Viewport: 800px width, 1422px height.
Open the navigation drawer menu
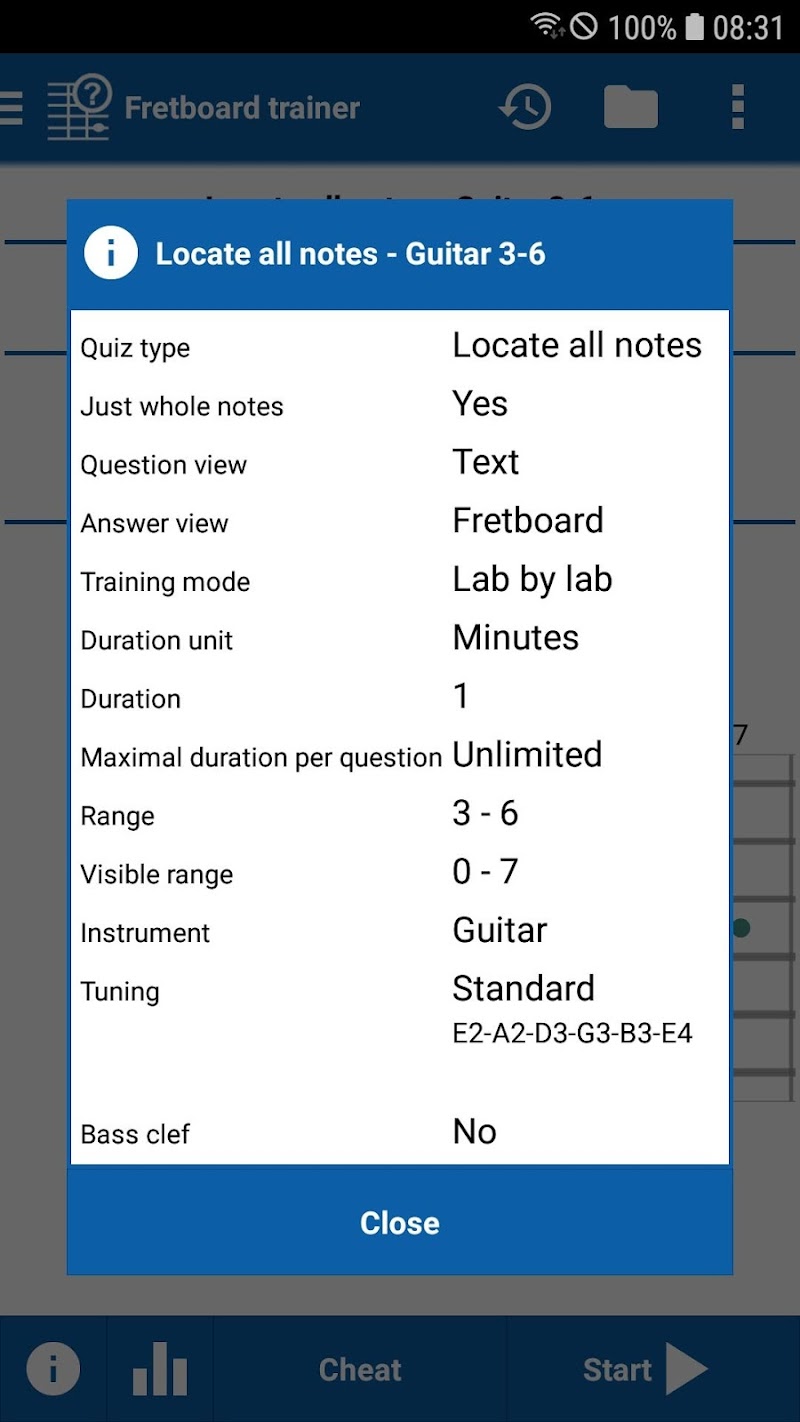pos(10,107)
